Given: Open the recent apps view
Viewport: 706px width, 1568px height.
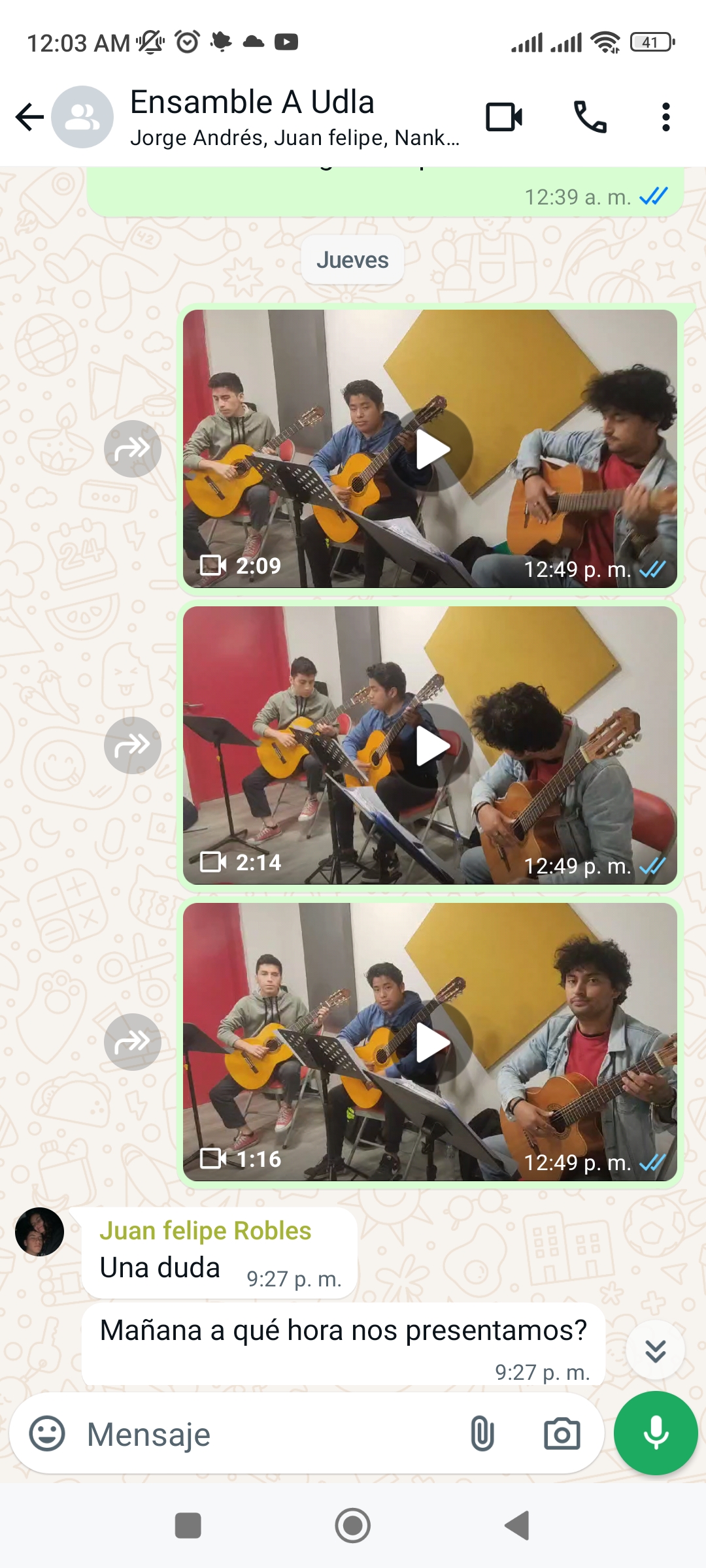Looking at the screenshot, I should [x=188, y=1526].
